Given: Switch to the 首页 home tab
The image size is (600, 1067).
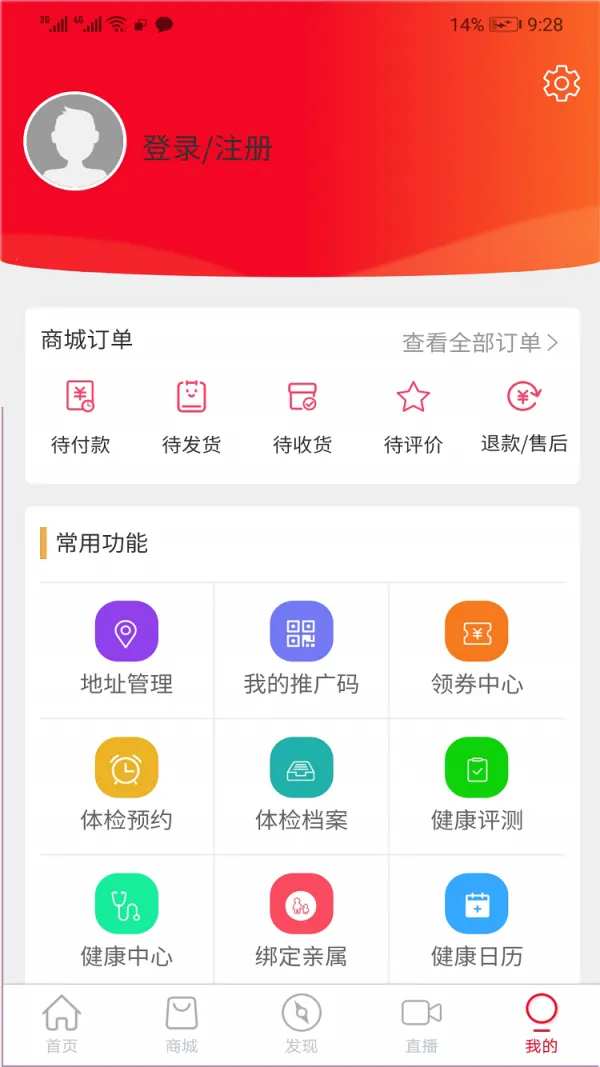Looking at the screenshot, I should coord(61,1025).
